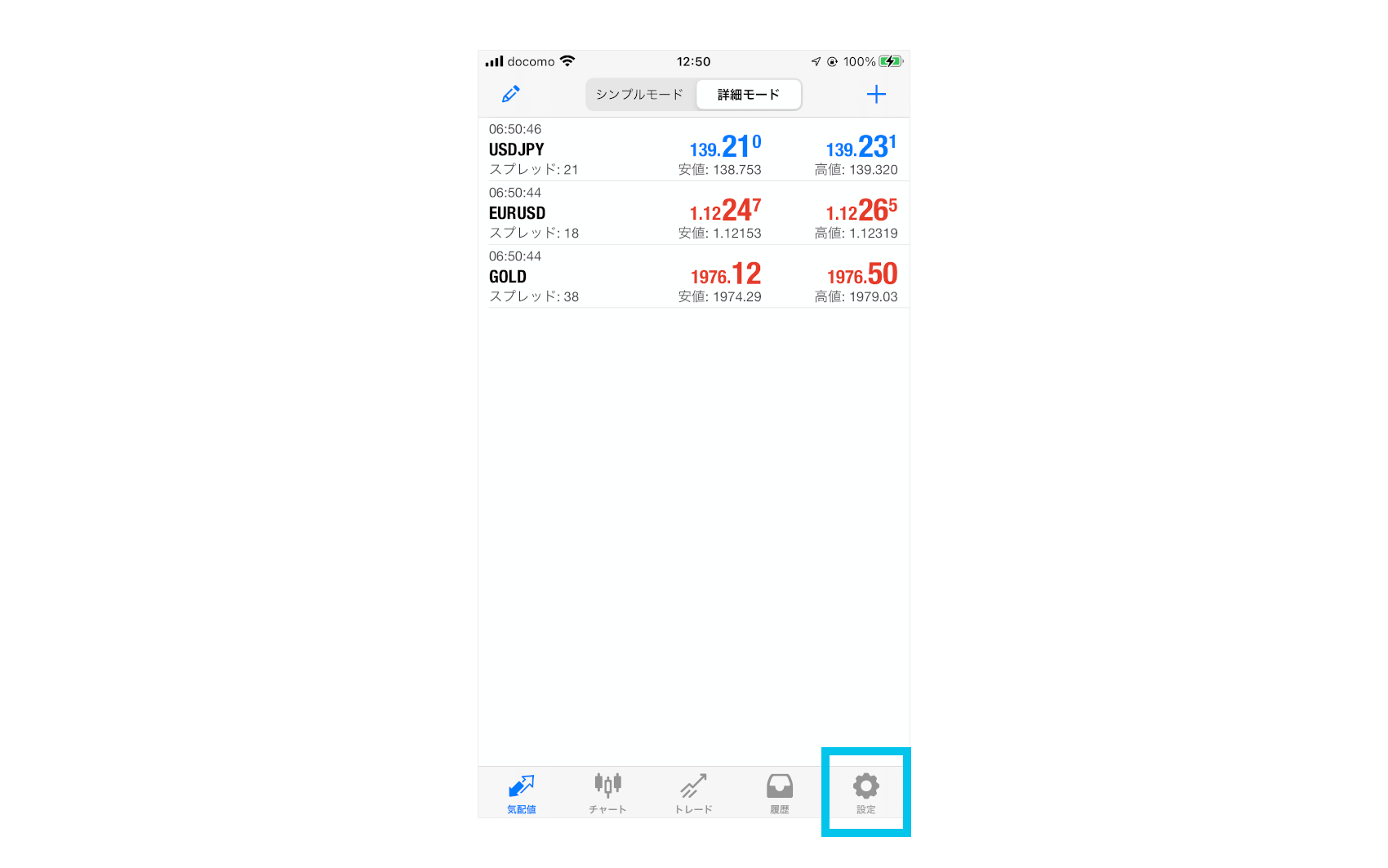Go to the 気配値 tab

tap(521, 793)
